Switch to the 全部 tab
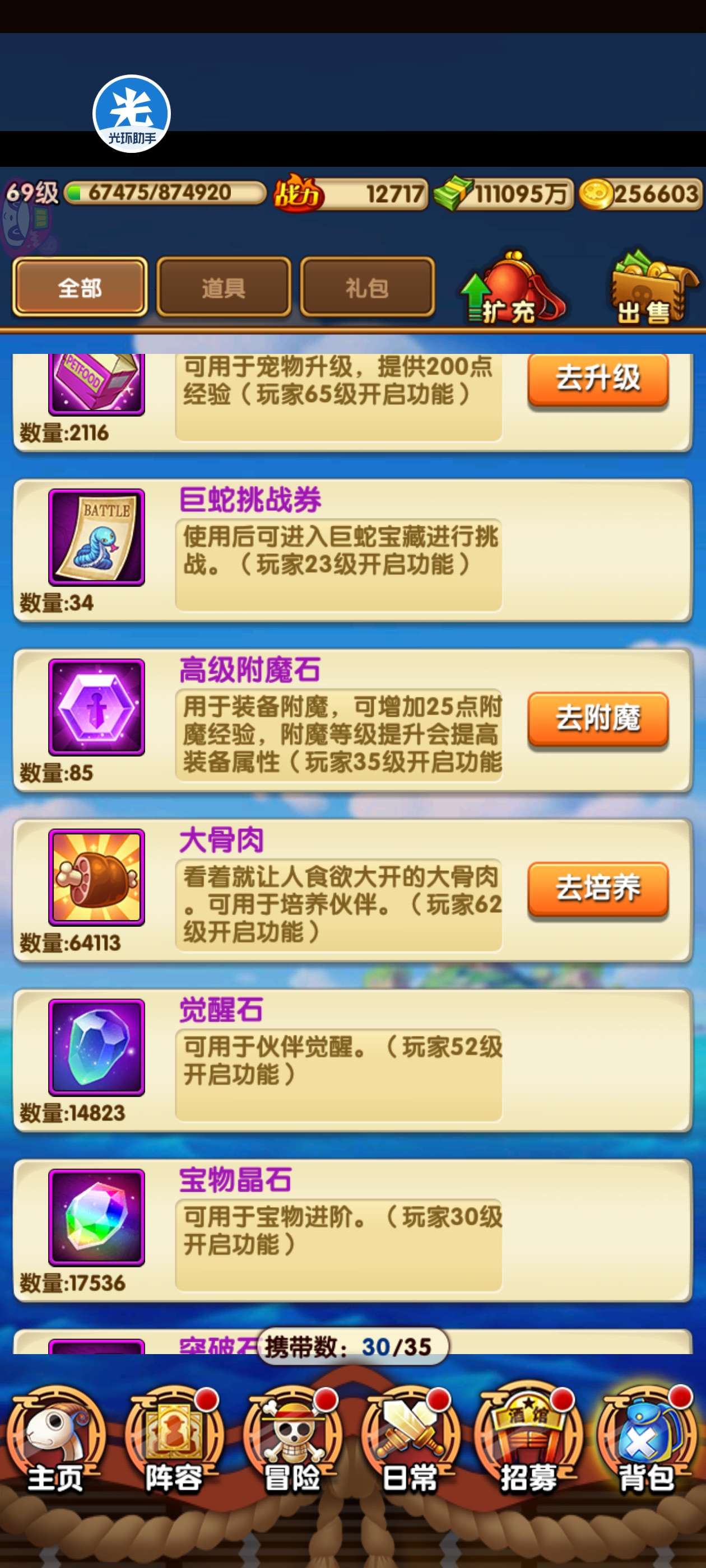This screenshot has width=706, height=1568. (80, 287)
